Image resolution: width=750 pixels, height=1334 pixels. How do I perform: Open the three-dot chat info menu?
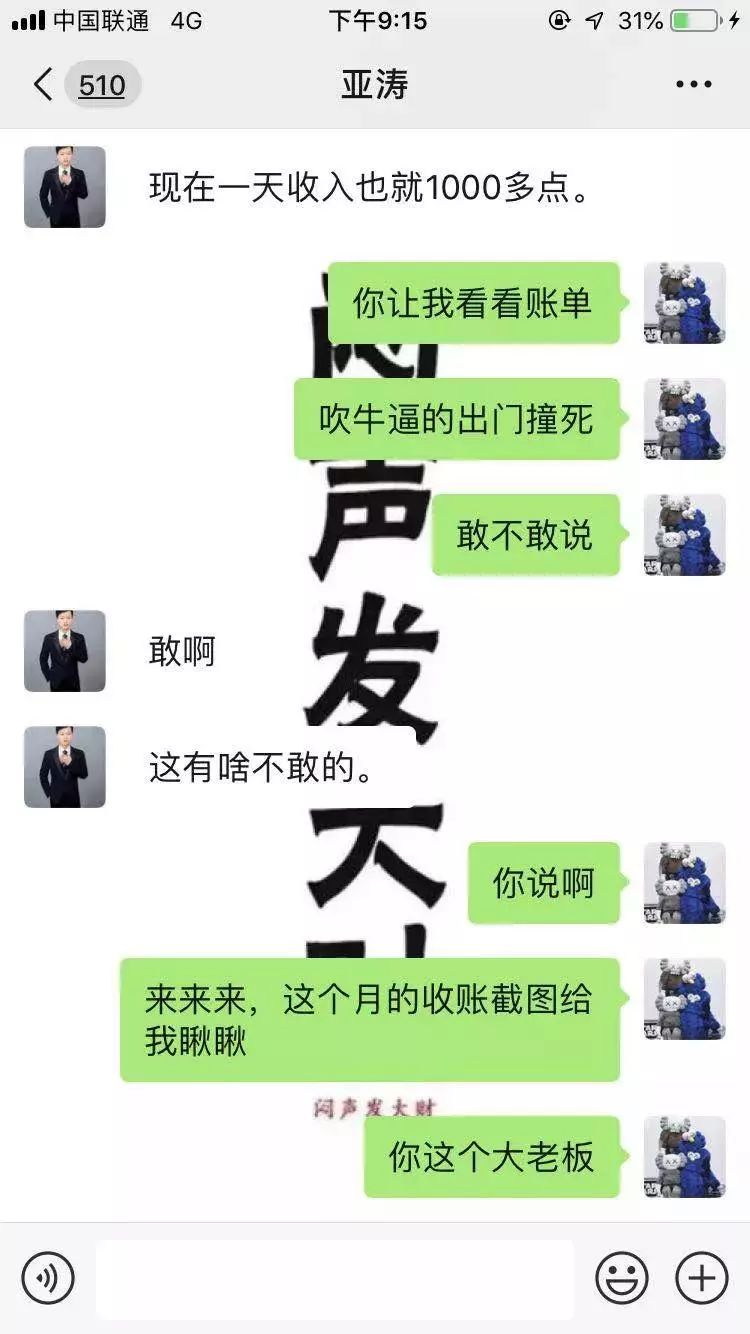693,85
